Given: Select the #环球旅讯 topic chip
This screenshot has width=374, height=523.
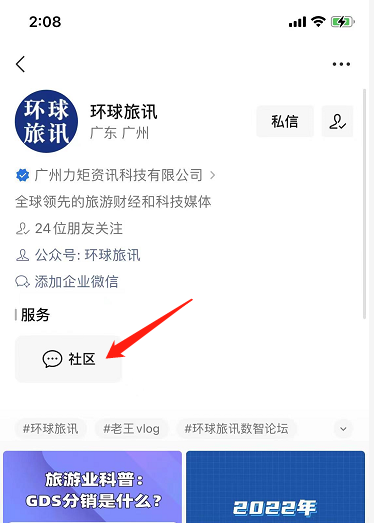Looking at the screenshot, I should click(50, 429).
